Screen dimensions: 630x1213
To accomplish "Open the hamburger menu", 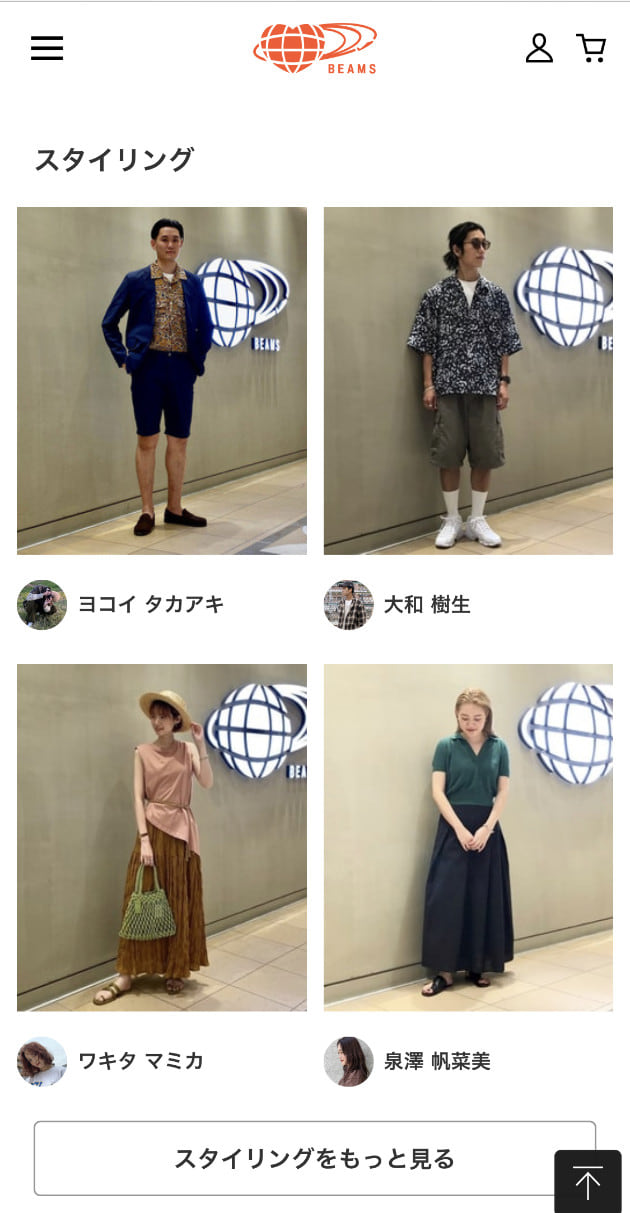I will (47, 48).
